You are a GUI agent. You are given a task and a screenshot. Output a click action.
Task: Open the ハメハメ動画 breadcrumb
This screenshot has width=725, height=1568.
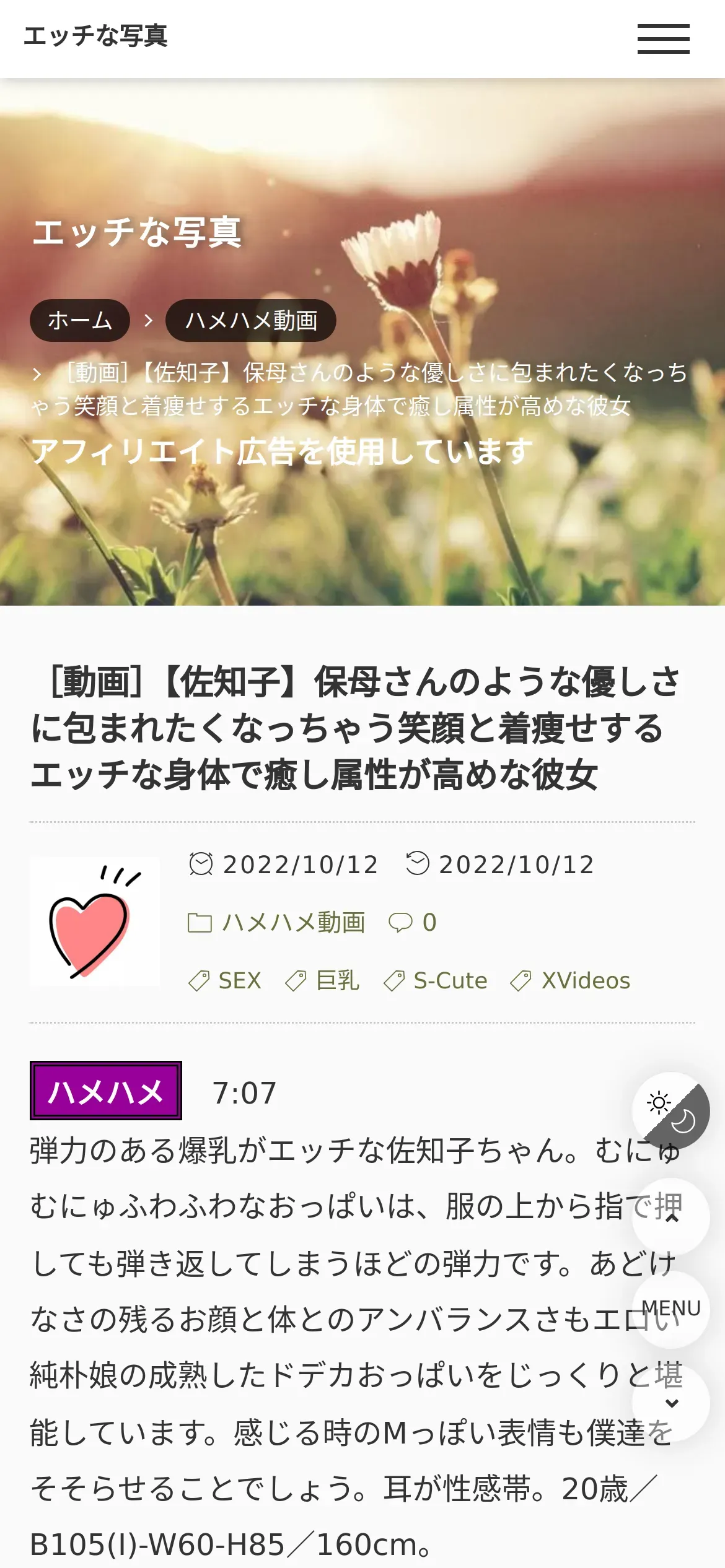pos(251,320)
